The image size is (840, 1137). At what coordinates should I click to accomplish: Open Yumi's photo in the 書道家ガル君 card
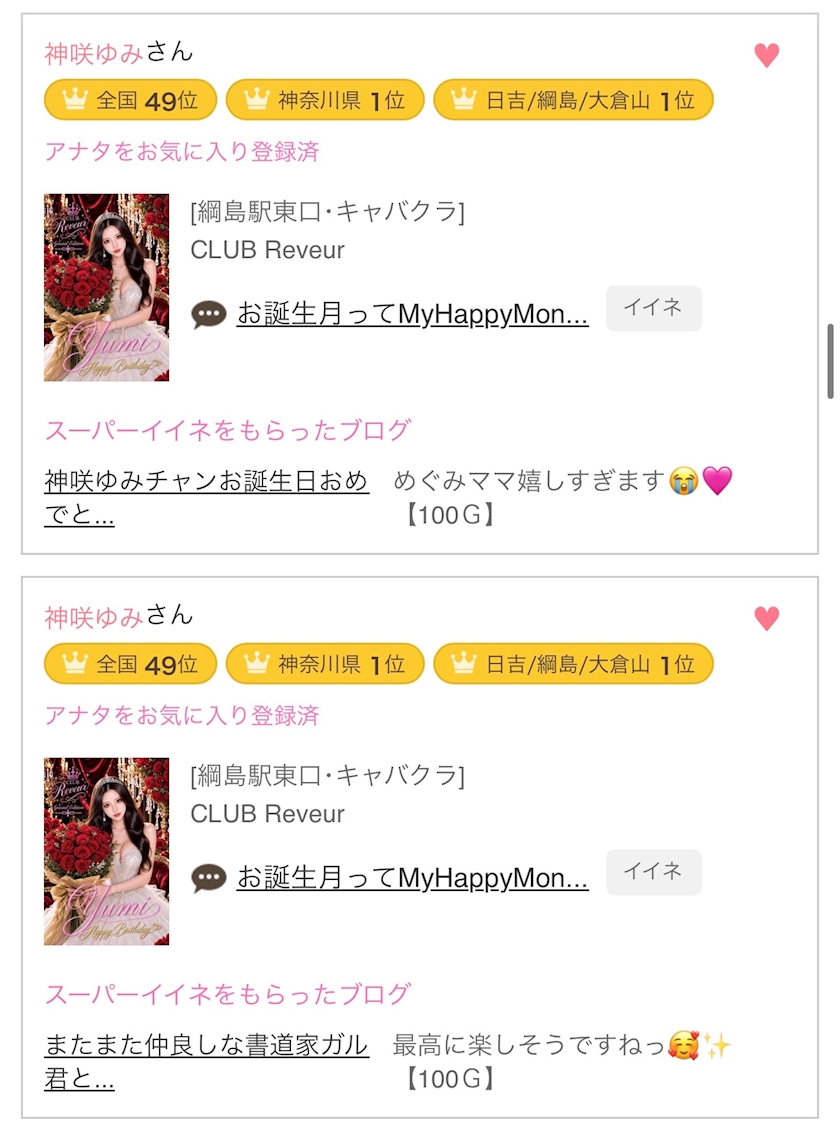(x=107, y=851)
